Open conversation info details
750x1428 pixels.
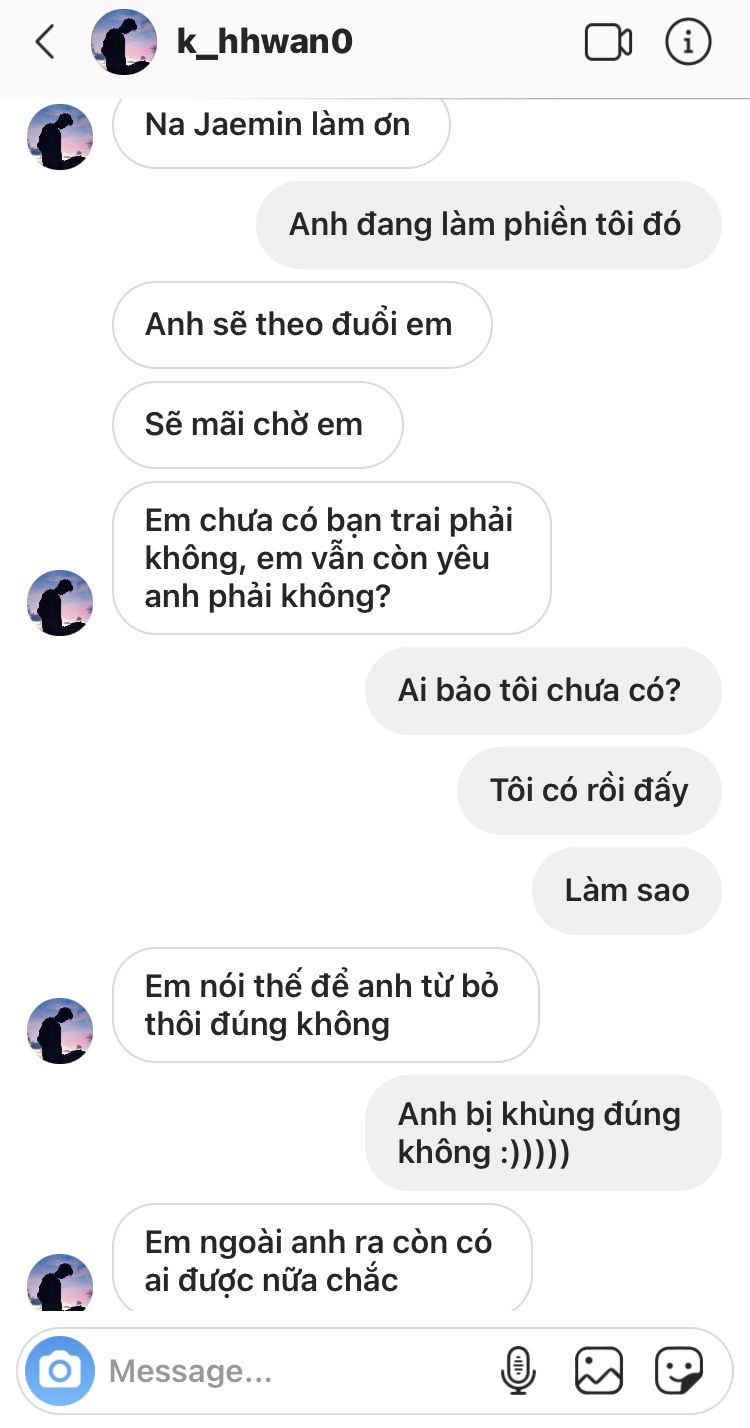[x=688, y=42]
